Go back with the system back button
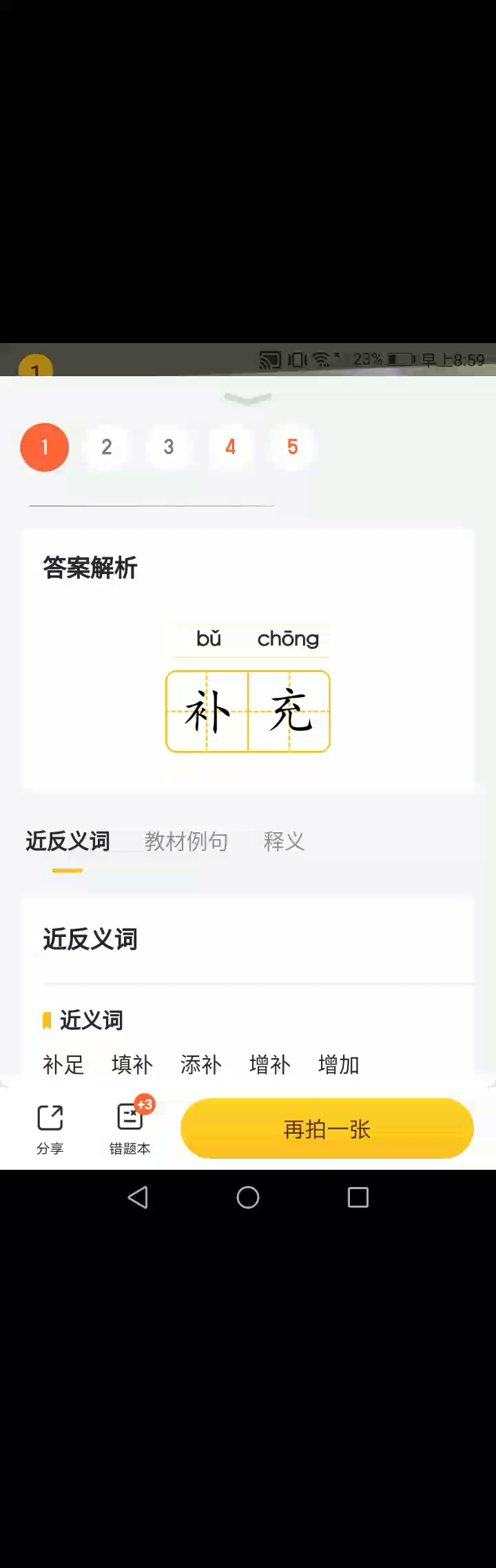This screenshot has height=1568, width=496. (x=138, y=1197)
